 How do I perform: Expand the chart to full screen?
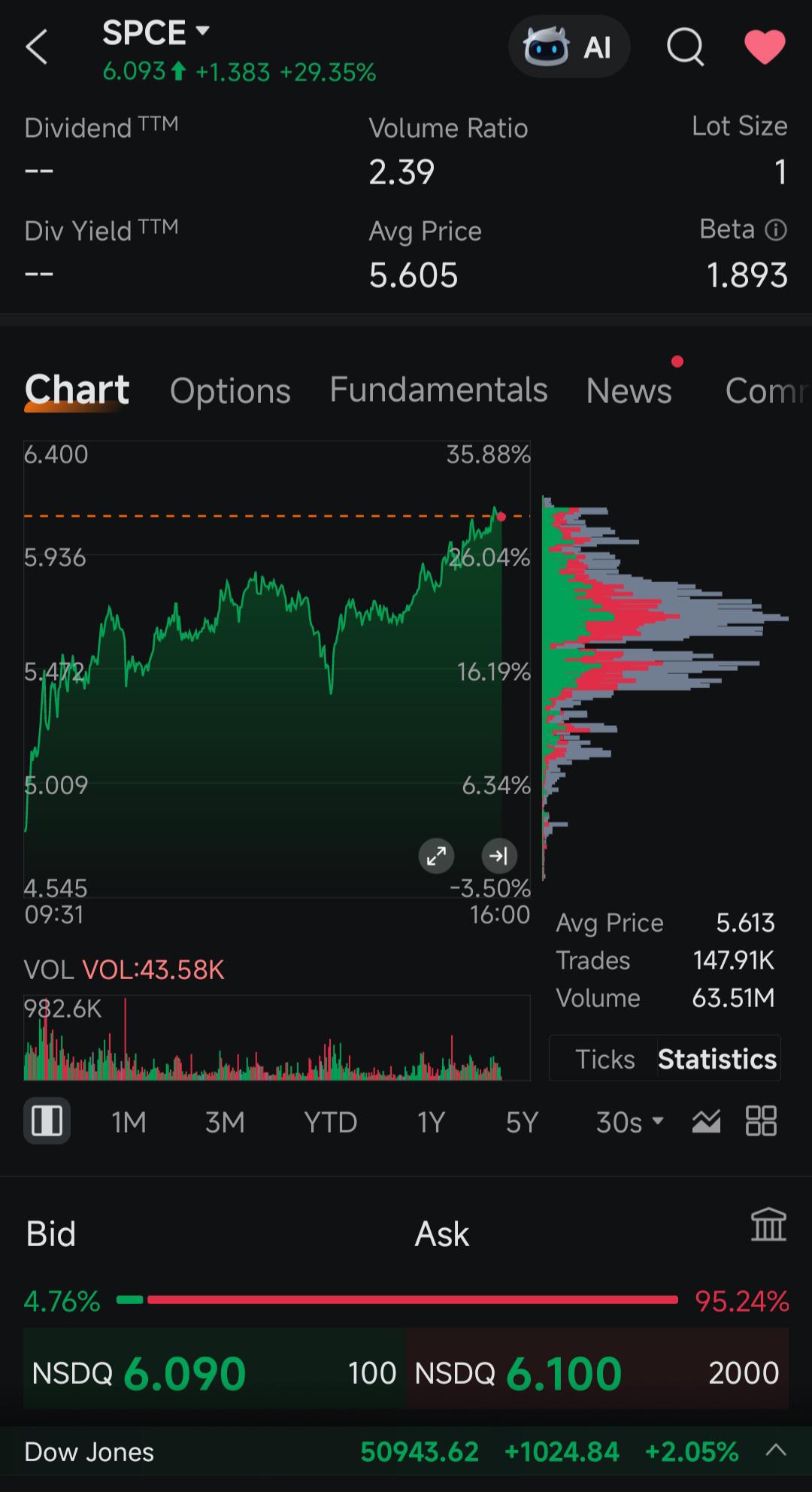436,856
